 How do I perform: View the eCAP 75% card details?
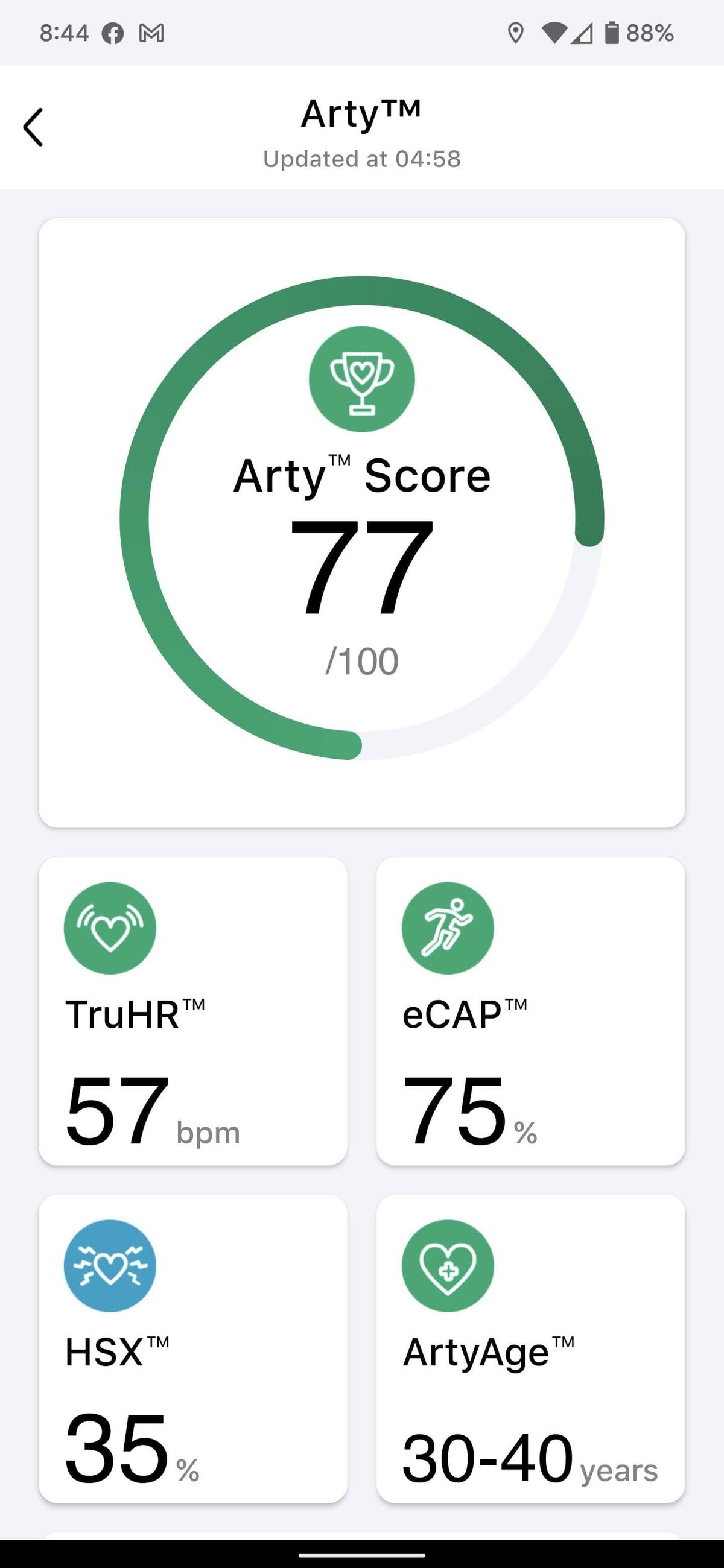(x=531, y=1011)
